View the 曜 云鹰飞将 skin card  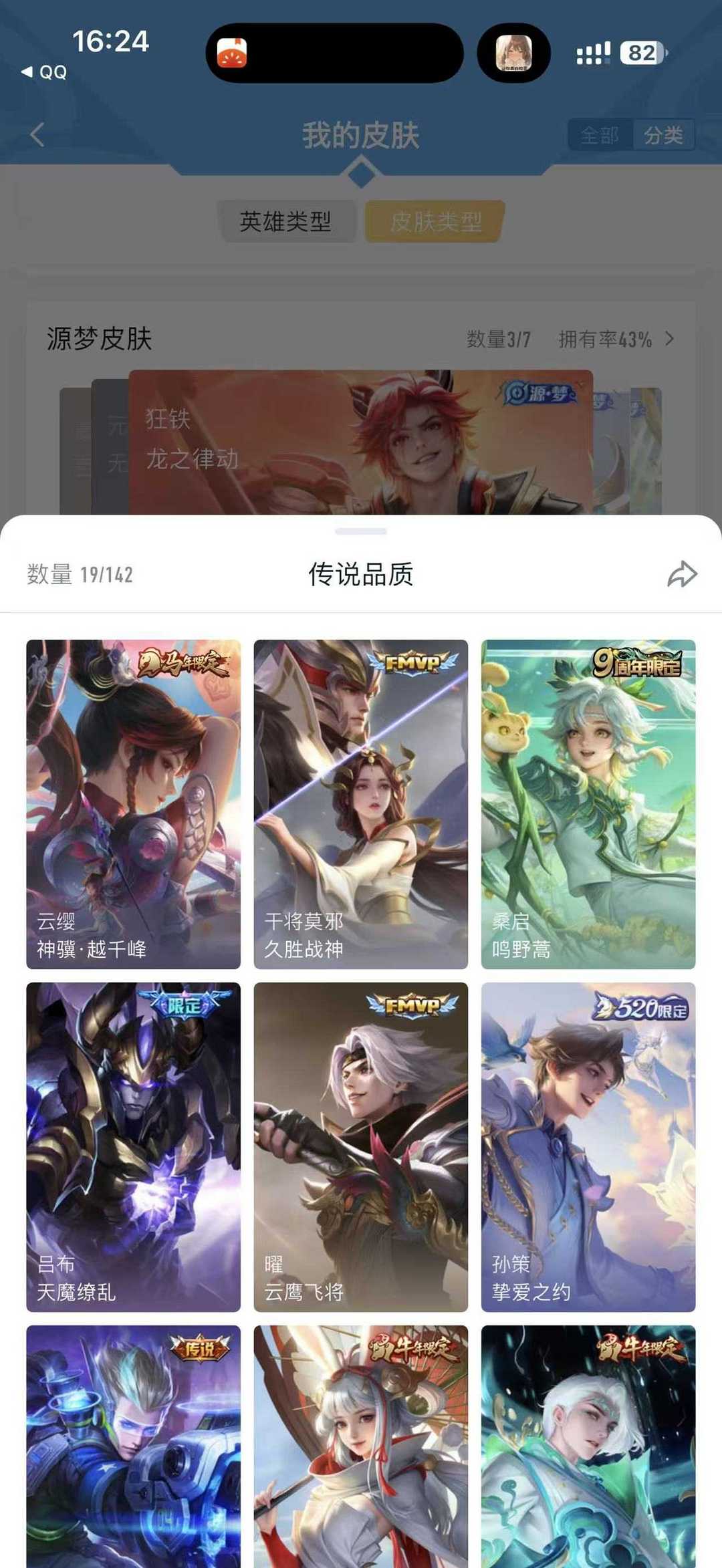click(360, 1146)
